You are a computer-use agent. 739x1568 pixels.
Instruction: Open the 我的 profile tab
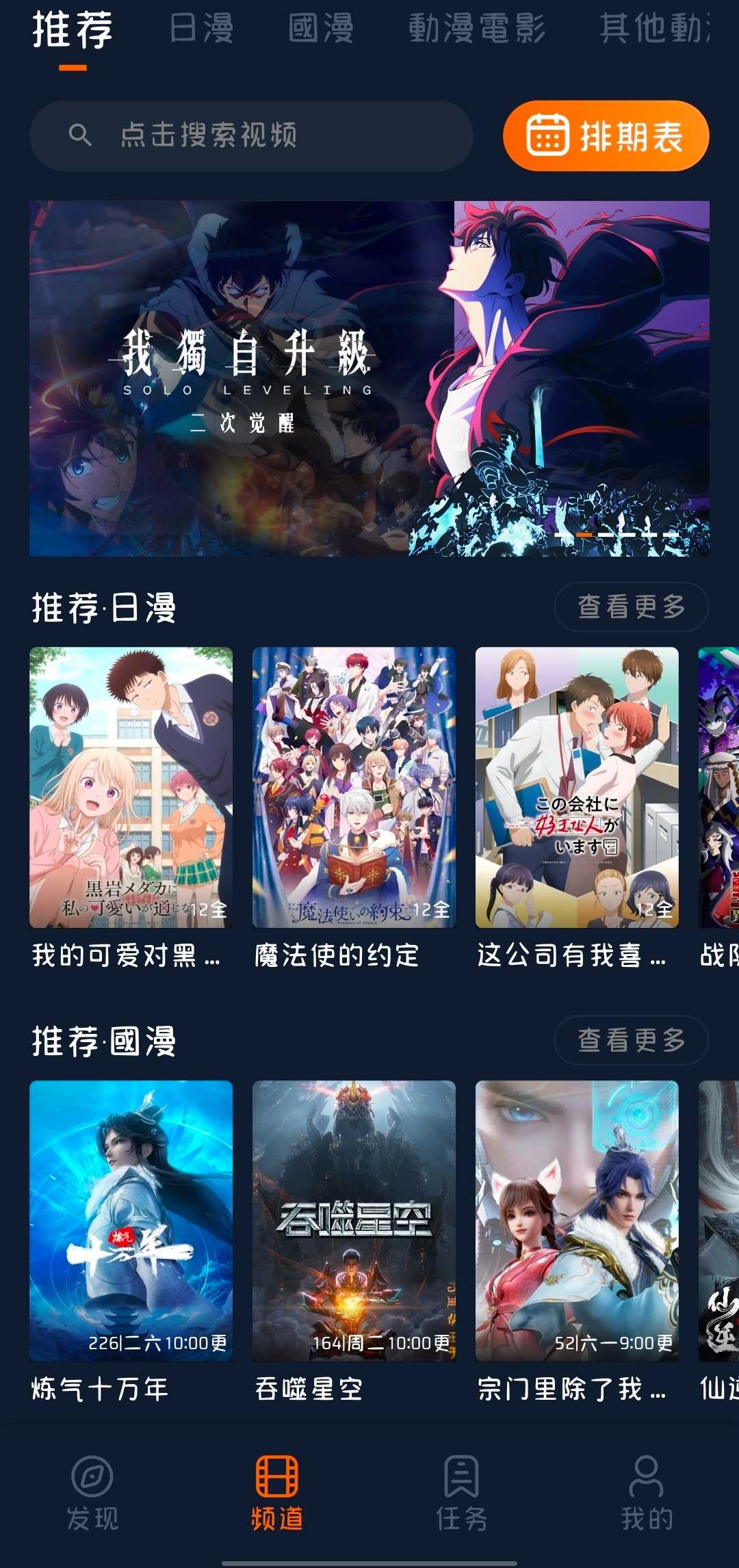point(647,1493)
